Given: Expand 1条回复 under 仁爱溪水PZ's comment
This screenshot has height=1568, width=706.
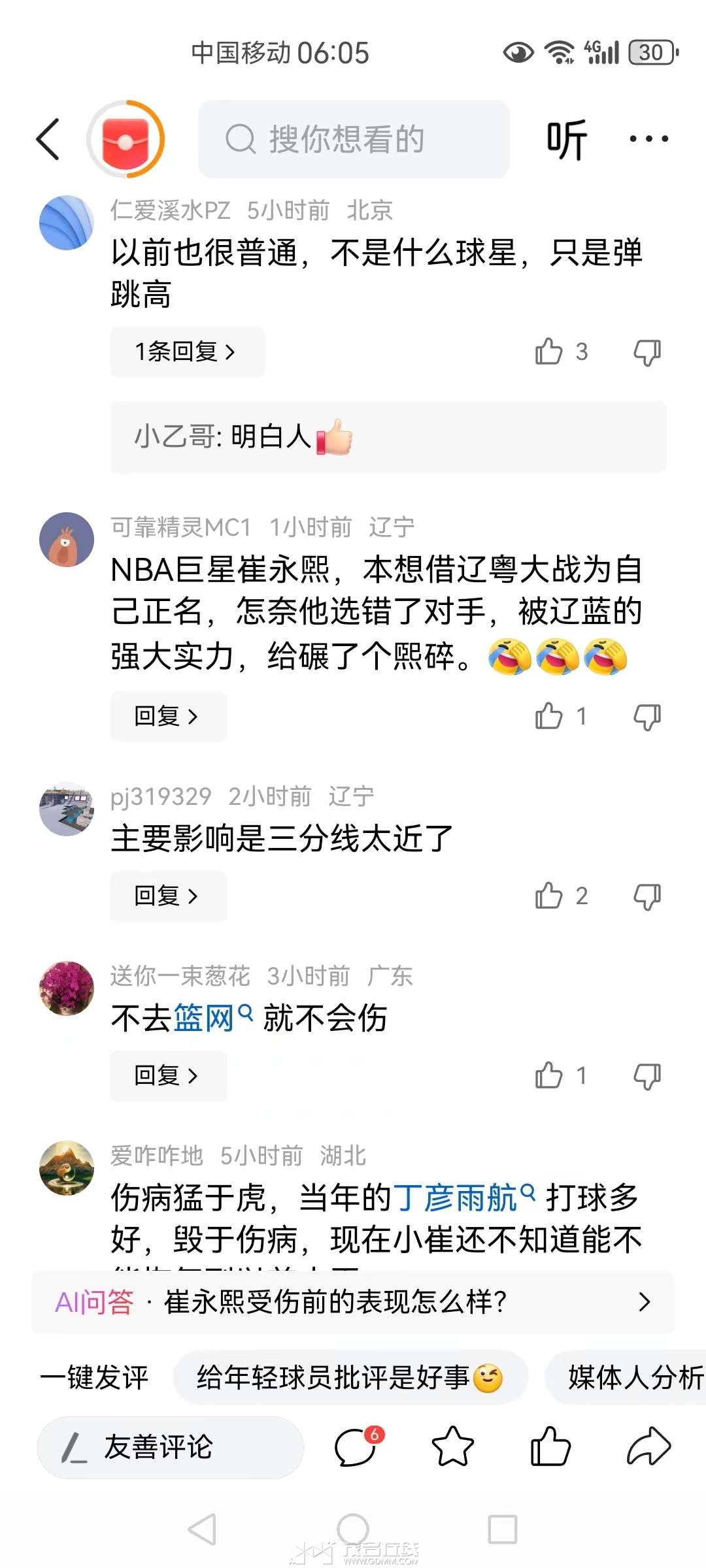Looking at the screenshot, I should point(186,352).
